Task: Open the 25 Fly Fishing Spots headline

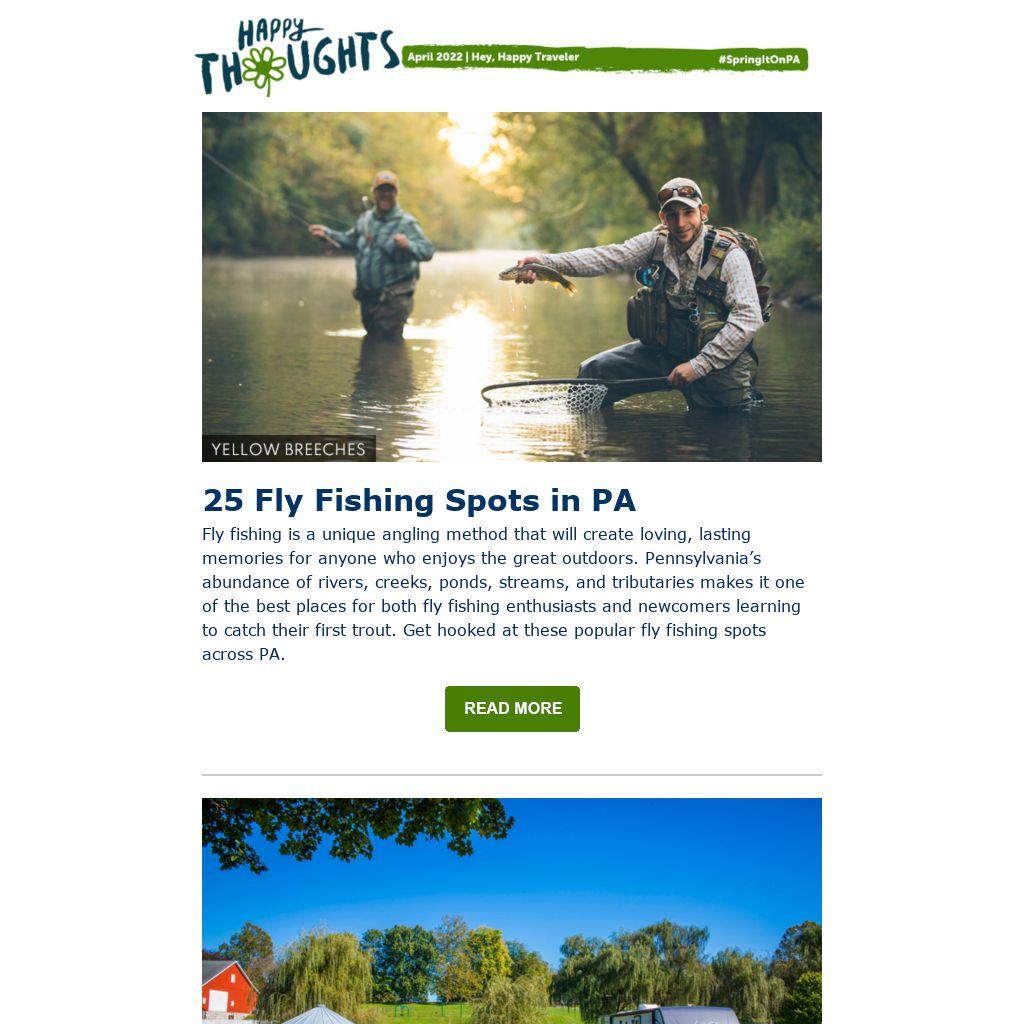Action: pyautogui.click(x=419, y=500)
